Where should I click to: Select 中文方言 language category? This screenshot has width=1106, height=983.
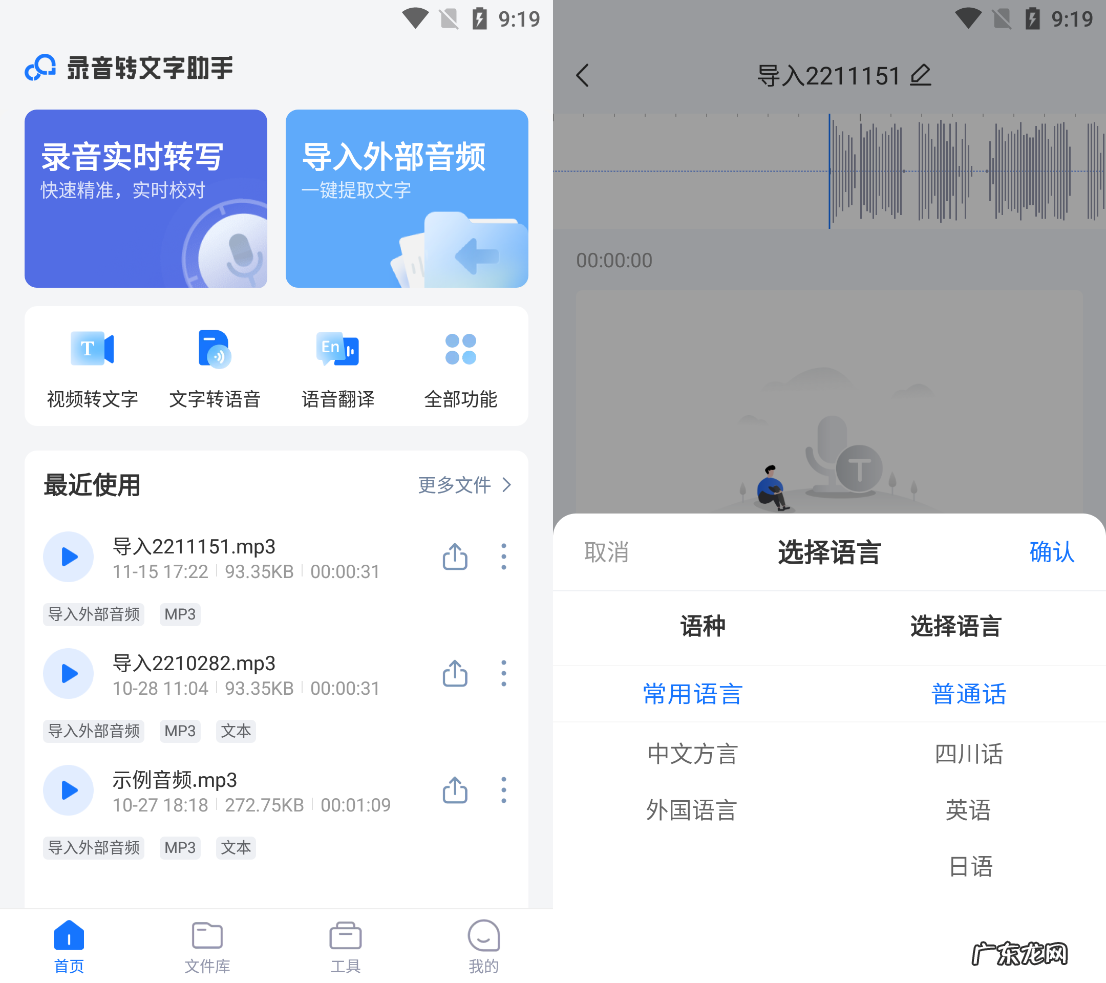pos(692,754)
